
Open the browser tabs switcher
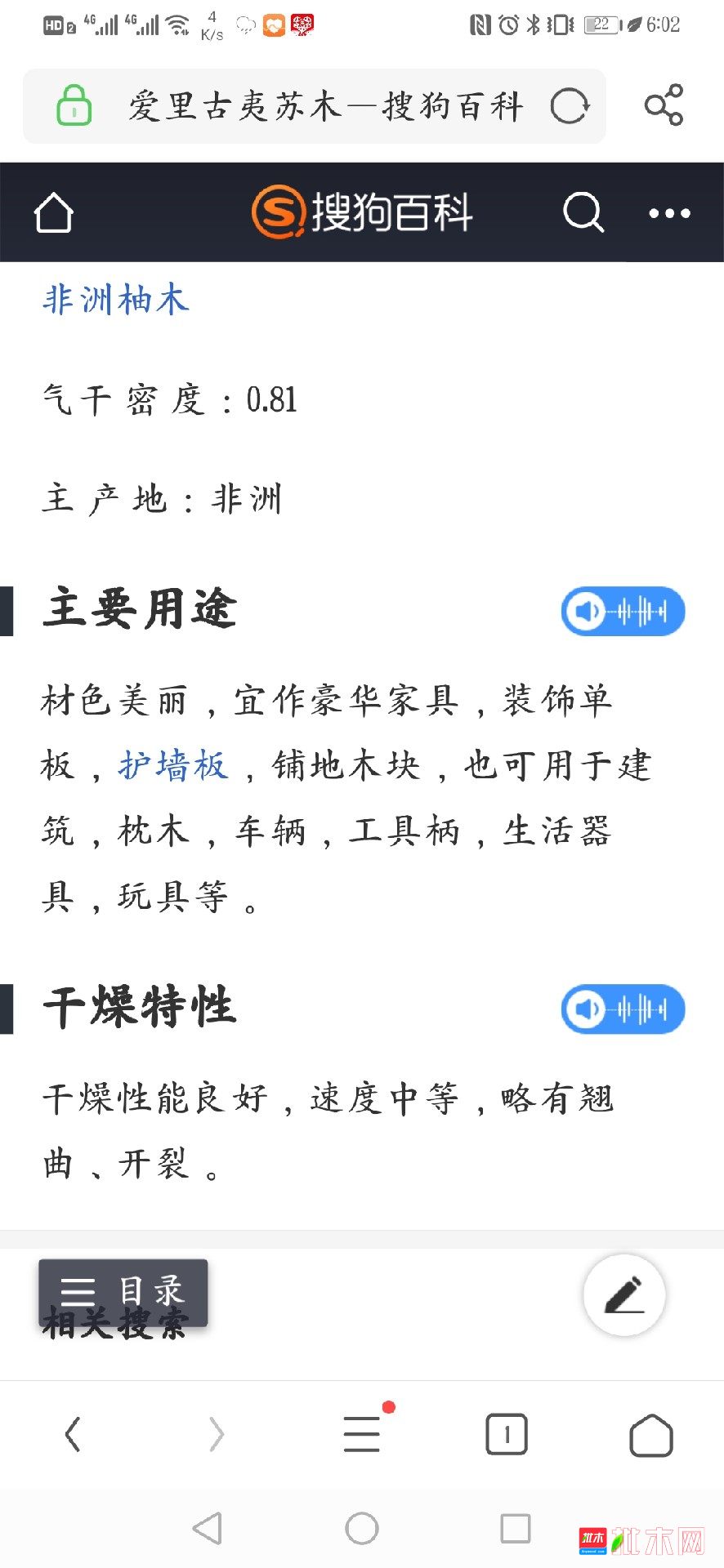point(507,1434)
